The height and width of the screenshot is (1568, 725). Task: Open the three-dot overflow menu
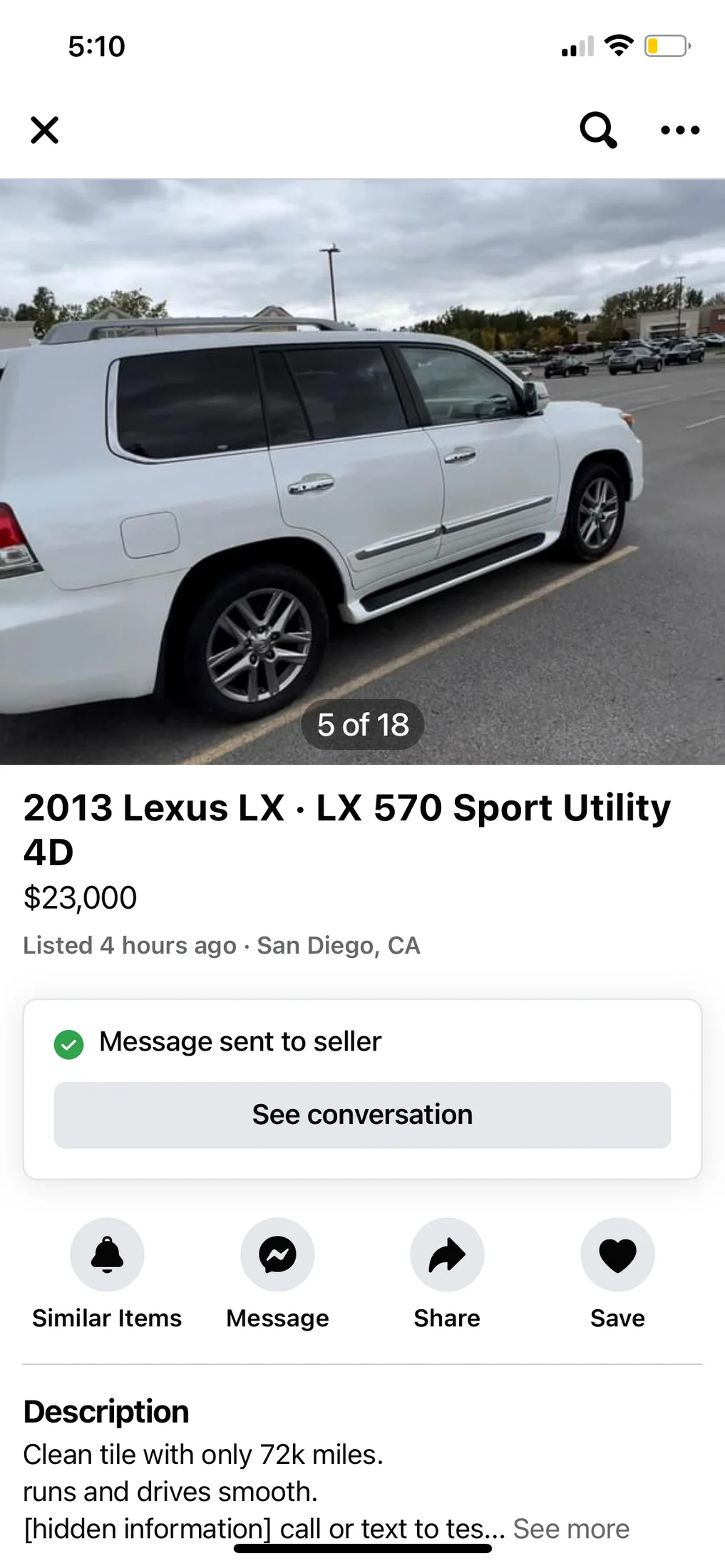point(679,130)
